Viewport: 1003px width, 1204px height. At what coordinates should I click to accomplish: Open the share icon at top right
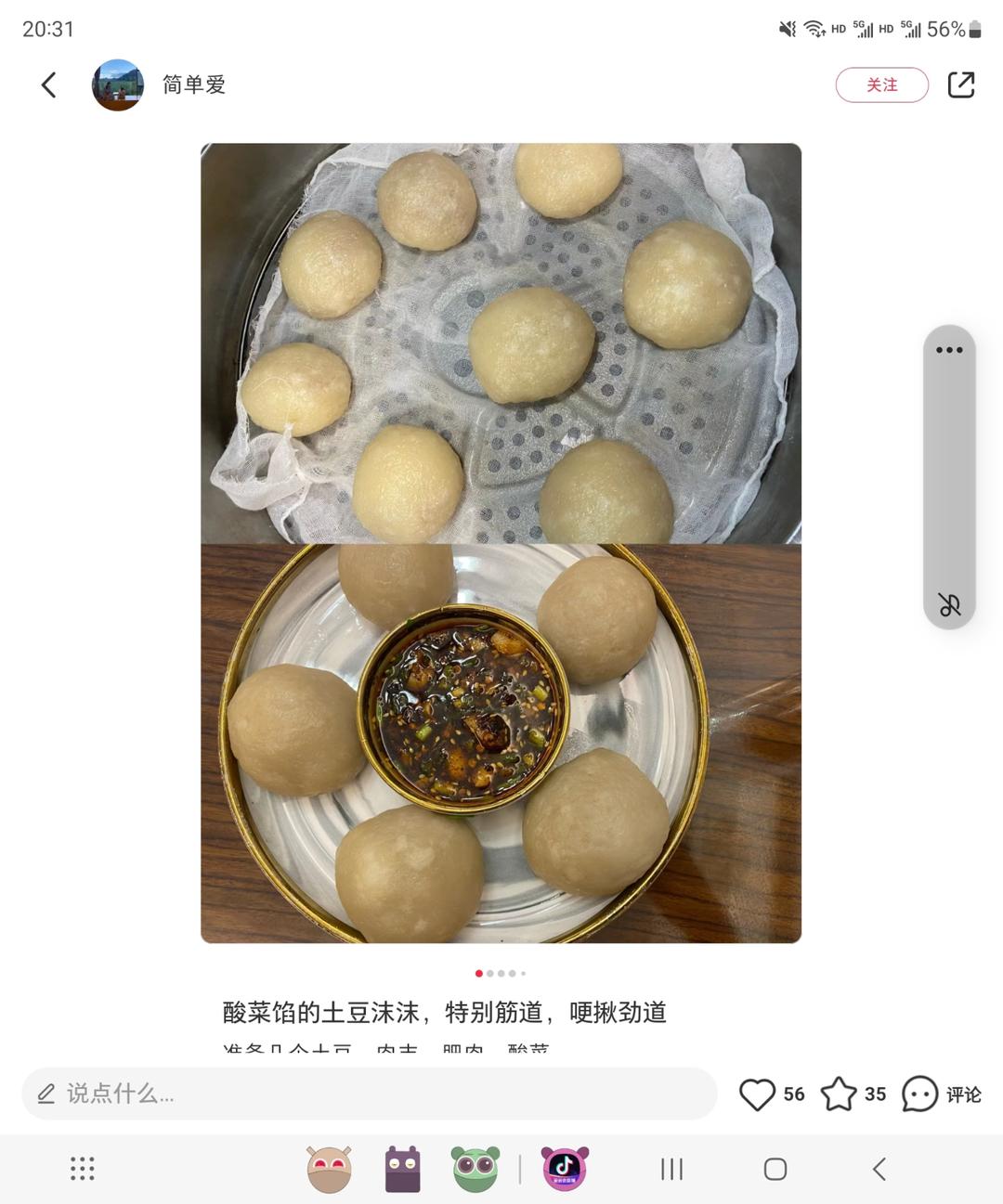961,84
